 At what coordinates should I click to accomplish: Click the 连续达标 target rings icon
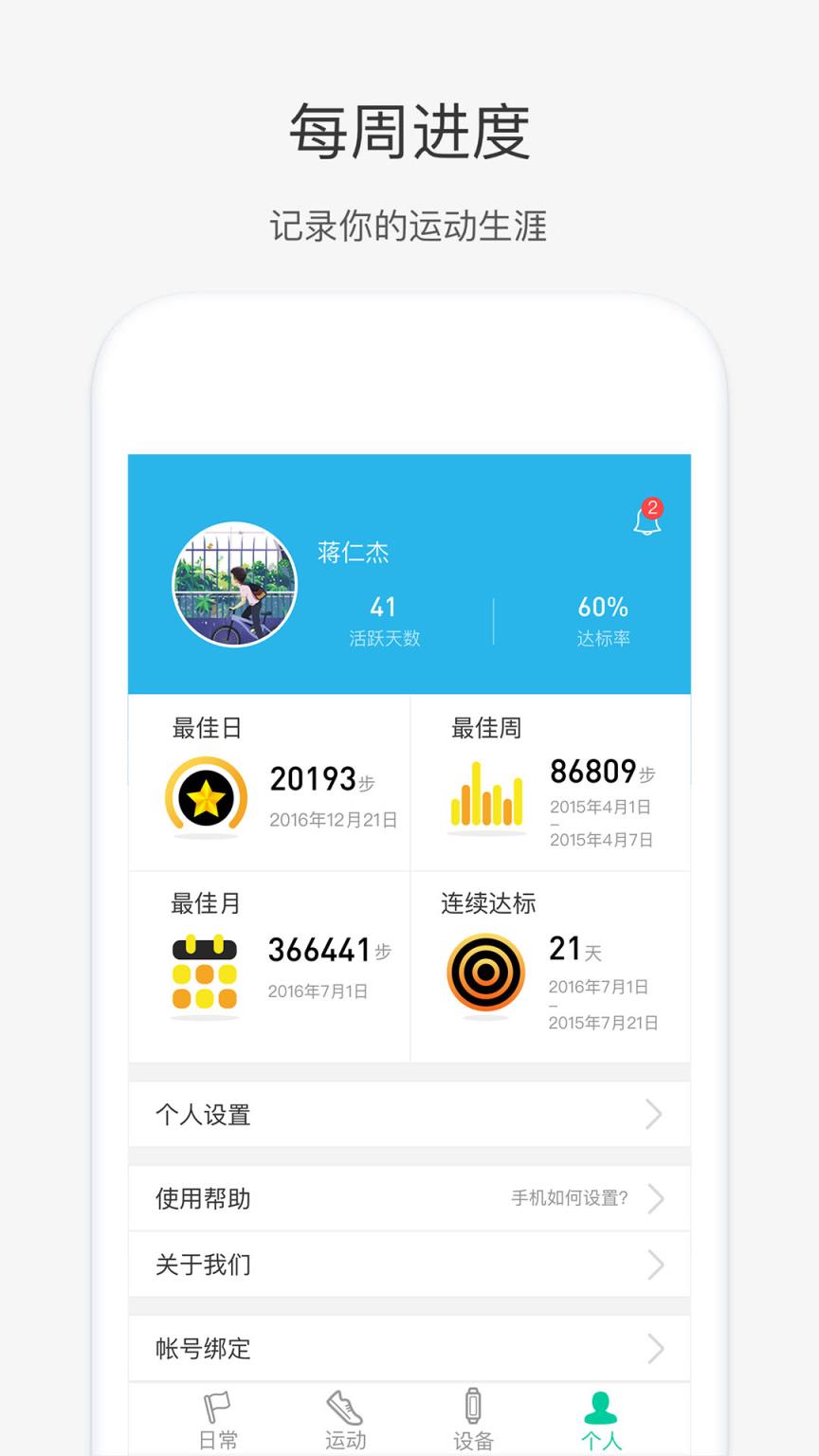[485, 972]
